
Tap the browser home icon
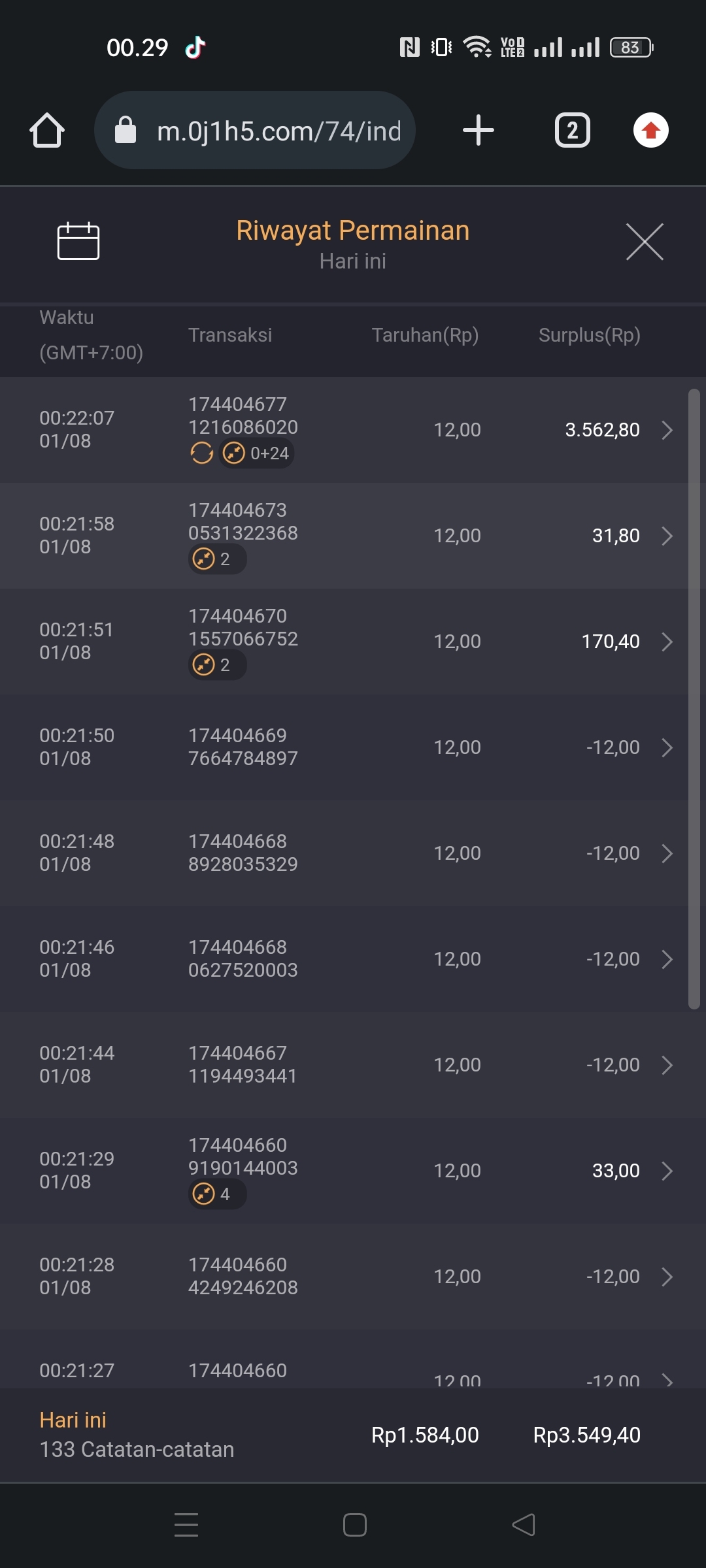(47, 130)
